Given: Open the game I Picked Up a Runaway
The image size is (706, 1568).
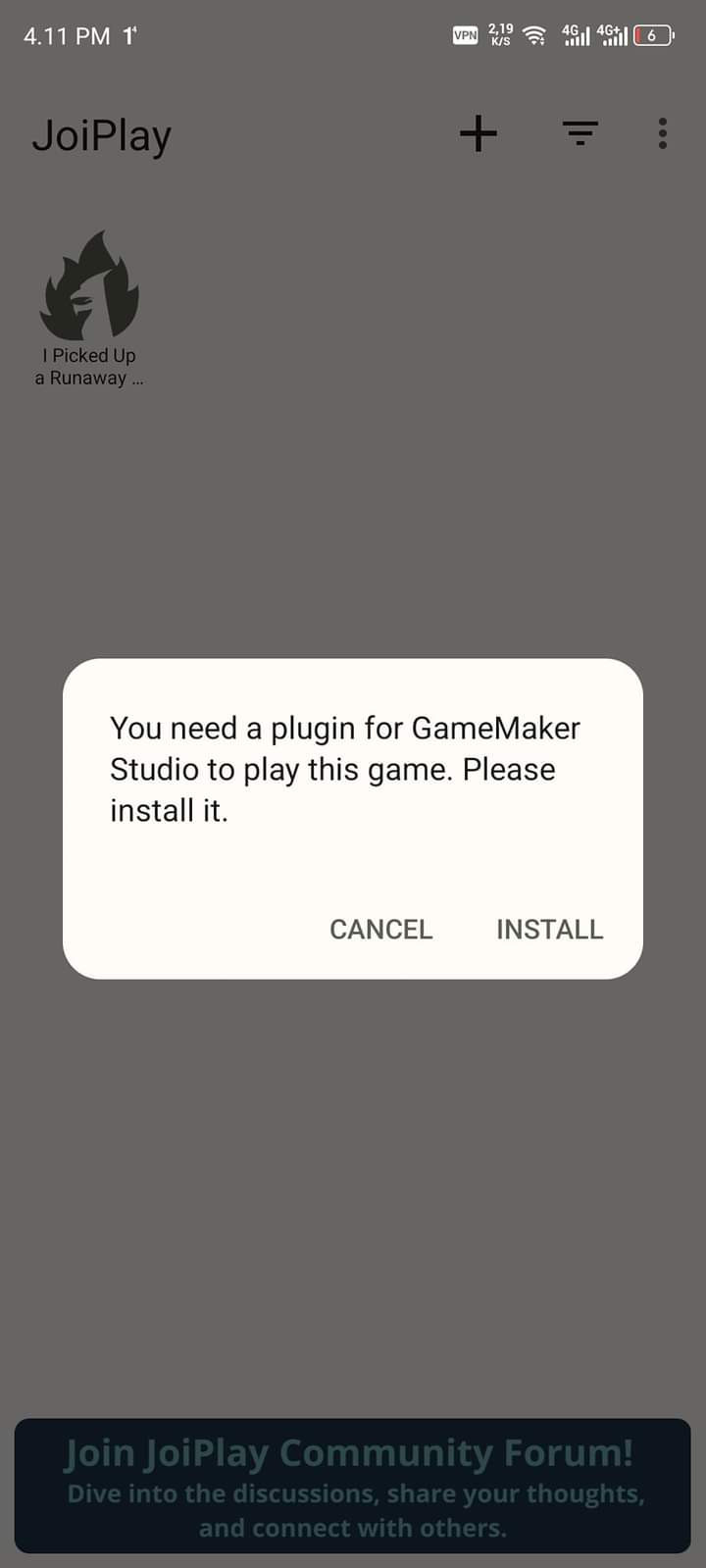Looking at the screenshot, I should pos(89,308).
